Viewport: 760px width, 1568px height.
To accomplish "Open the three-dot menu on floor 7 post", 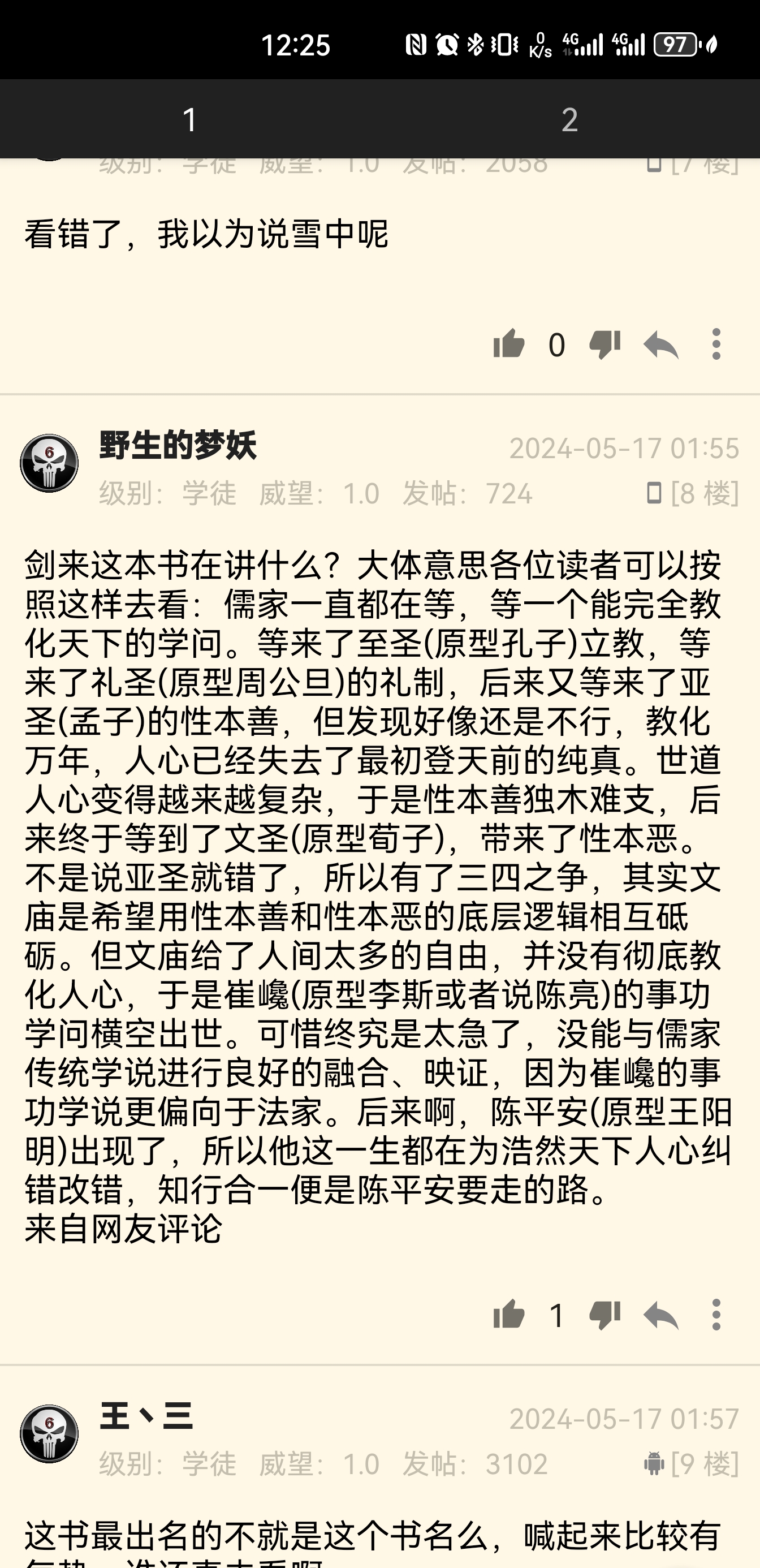I will (715, 343).
